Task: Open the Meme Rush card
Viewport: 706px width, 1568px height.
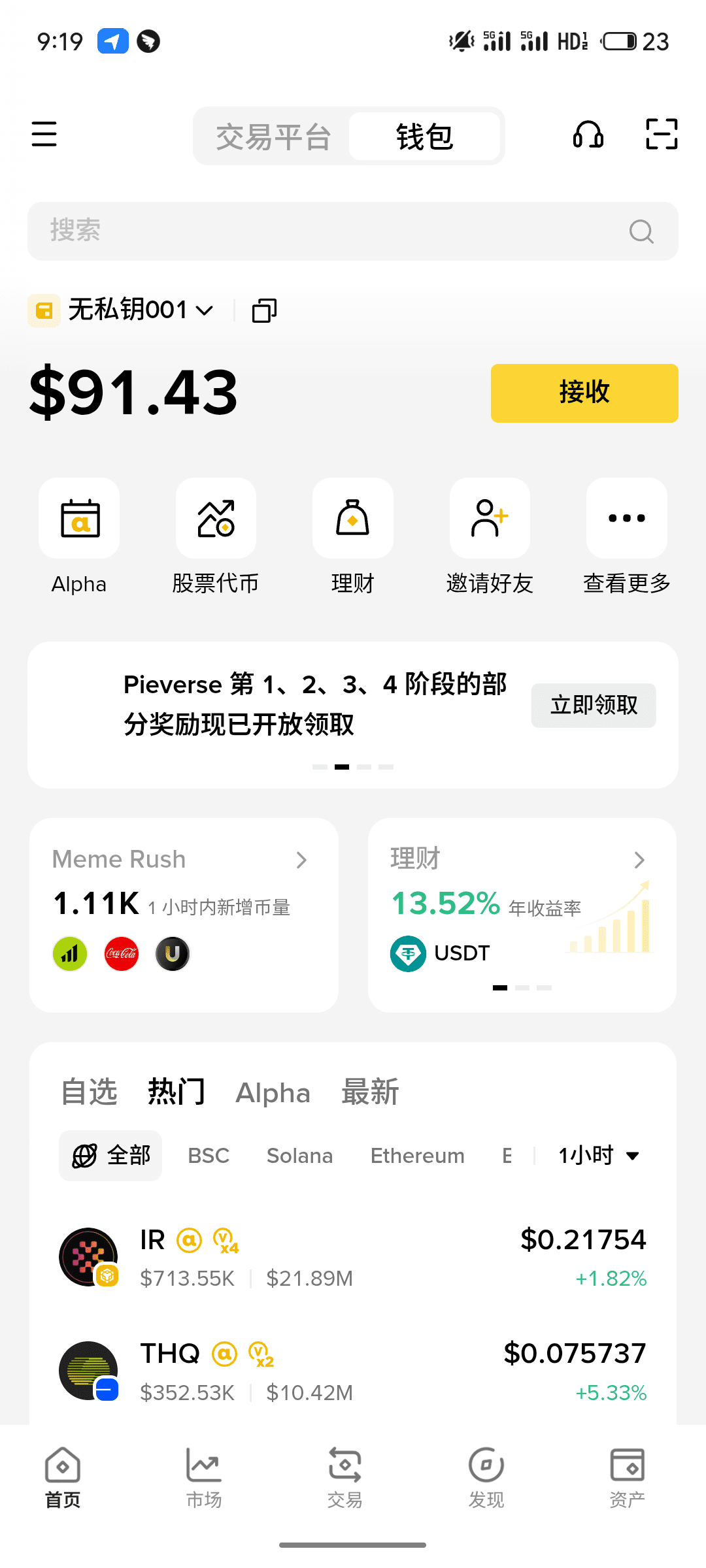Action: click(184, 914)
